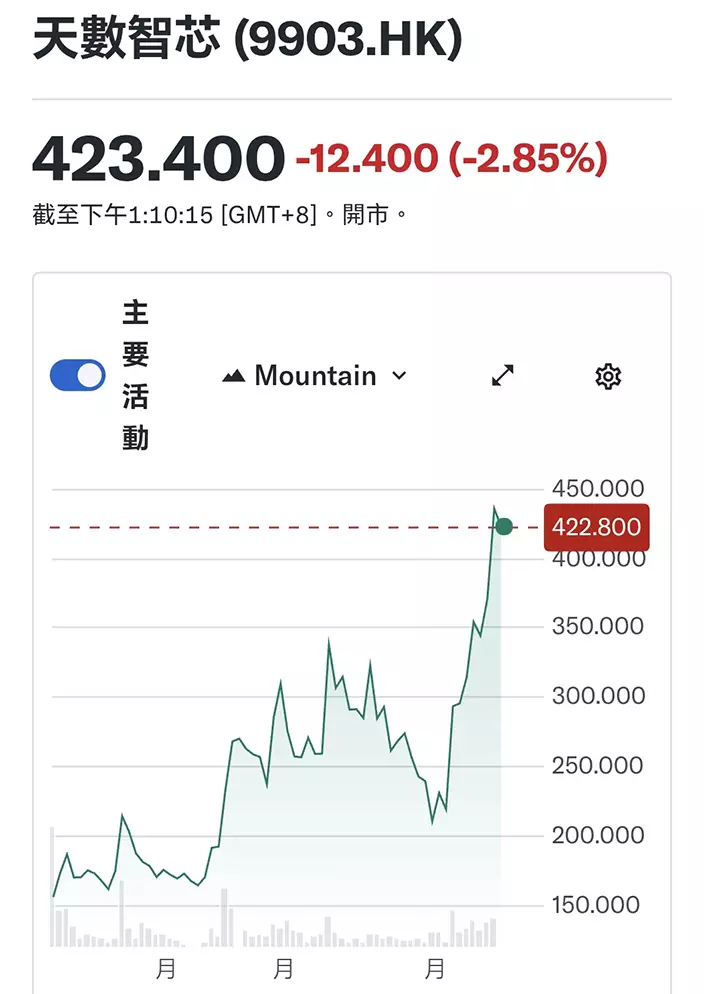The image size is (704, 994).
Task: Expand the chart to full screen
Action: click(x=502, y=376)
